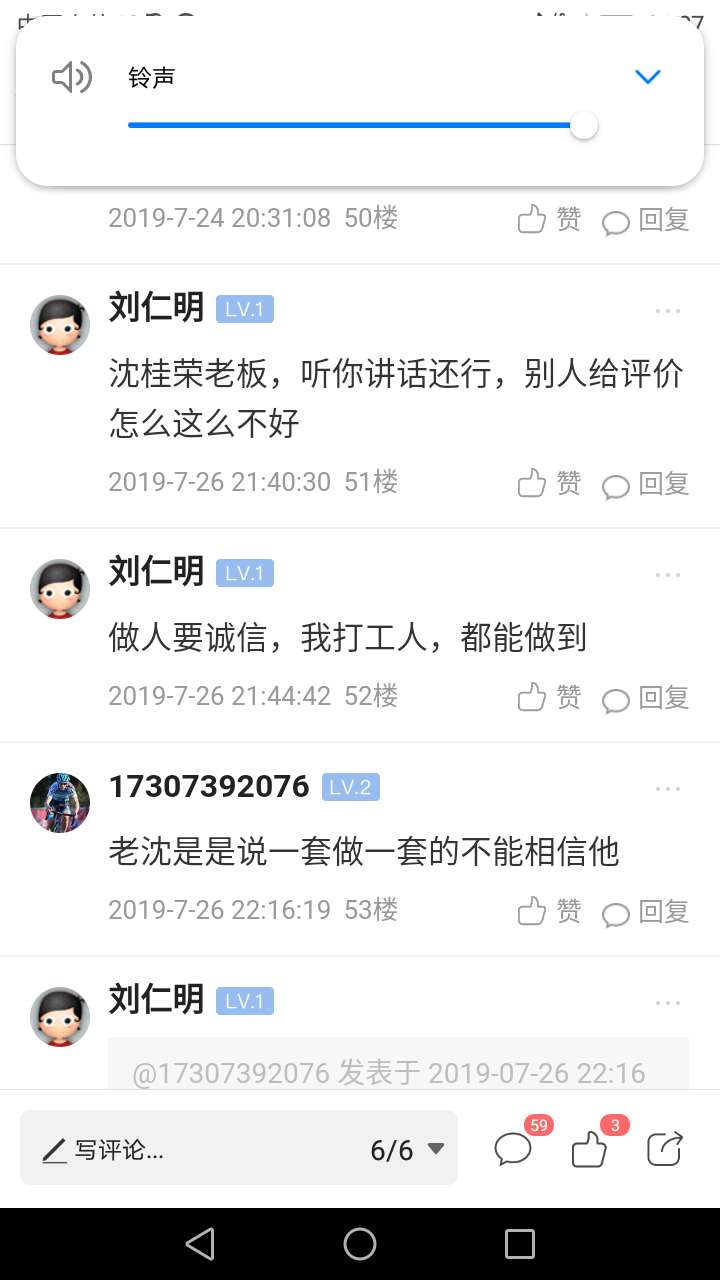This screenshot has width=720, height=1280.
Task: Like the post via the thumbs-up with 3 badge
Action: click(x=590, y=1150)
